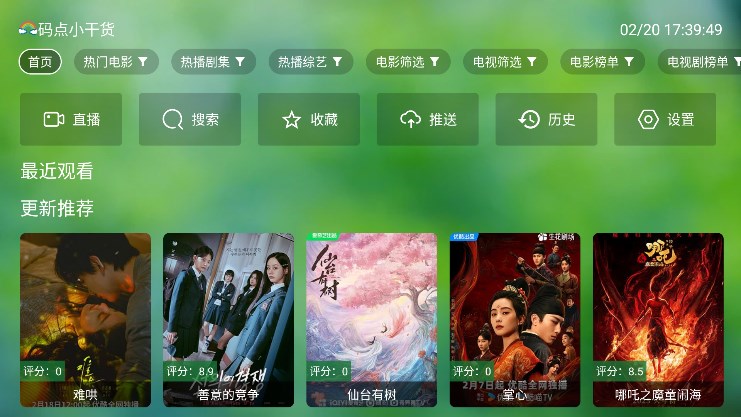Open 善意的竞争 drama card
Viewport: 741px width, 417px height.
coord(228,320)
